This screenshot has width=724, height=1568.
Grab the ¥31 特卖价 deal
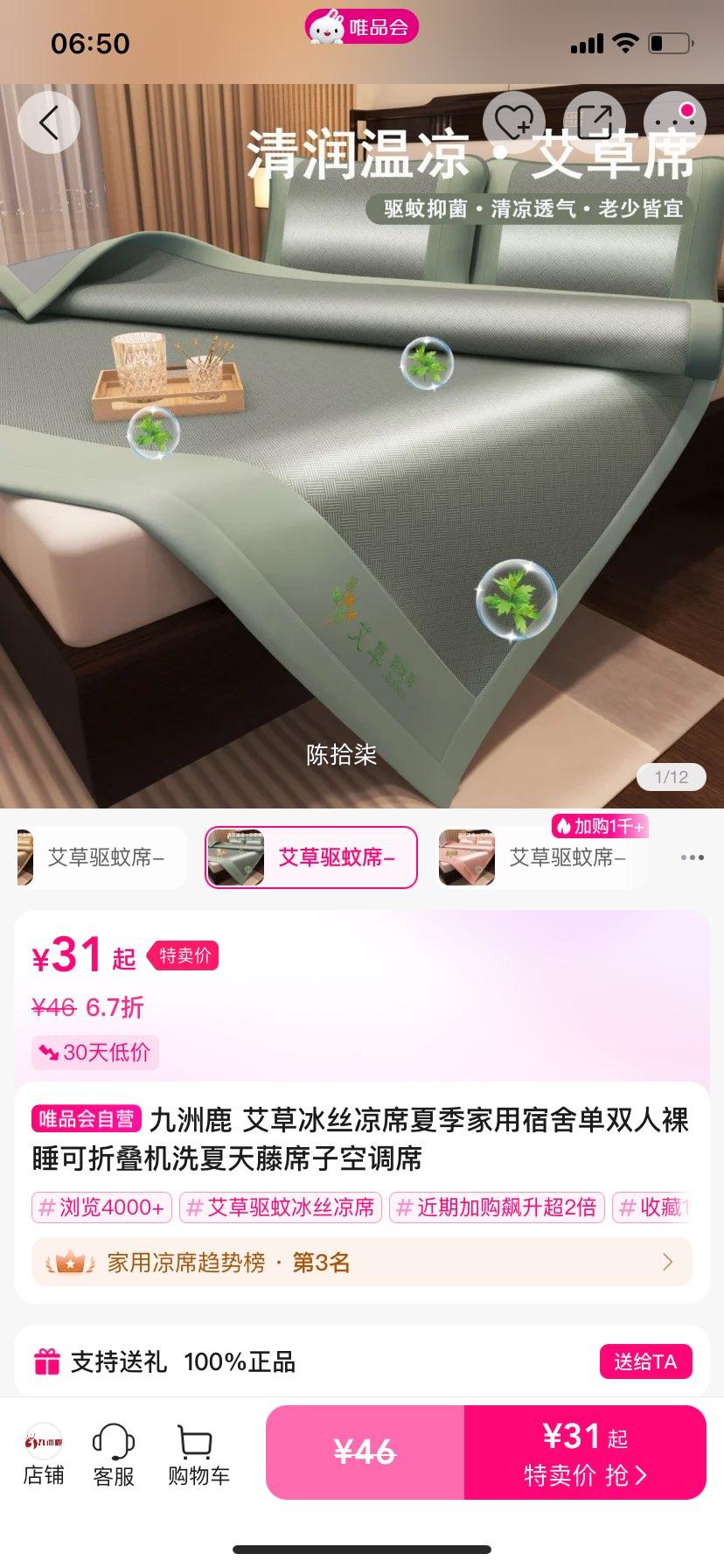pyautogui.click(x=584, y=1452)
